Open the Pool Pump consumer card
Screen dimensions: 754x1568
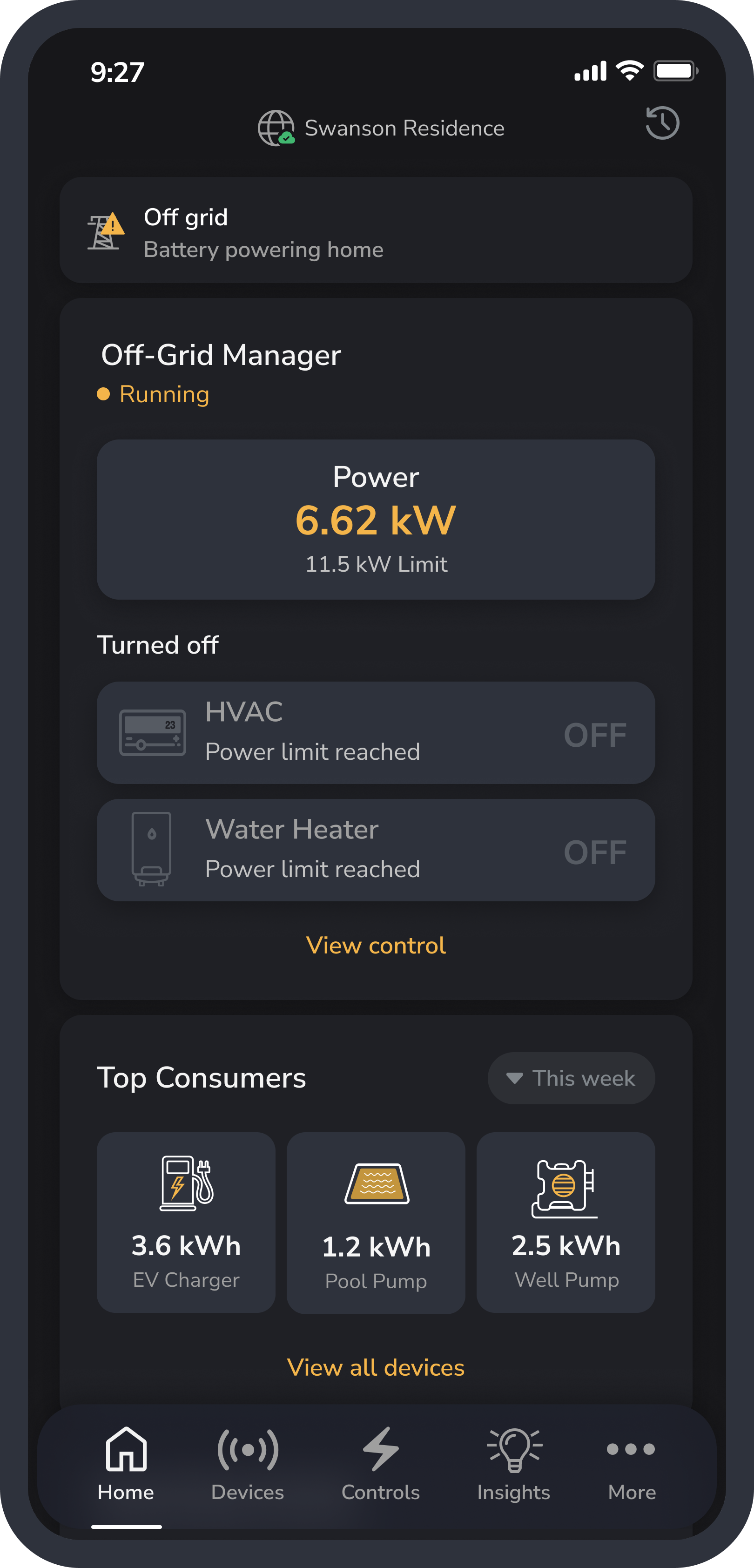376,1222
